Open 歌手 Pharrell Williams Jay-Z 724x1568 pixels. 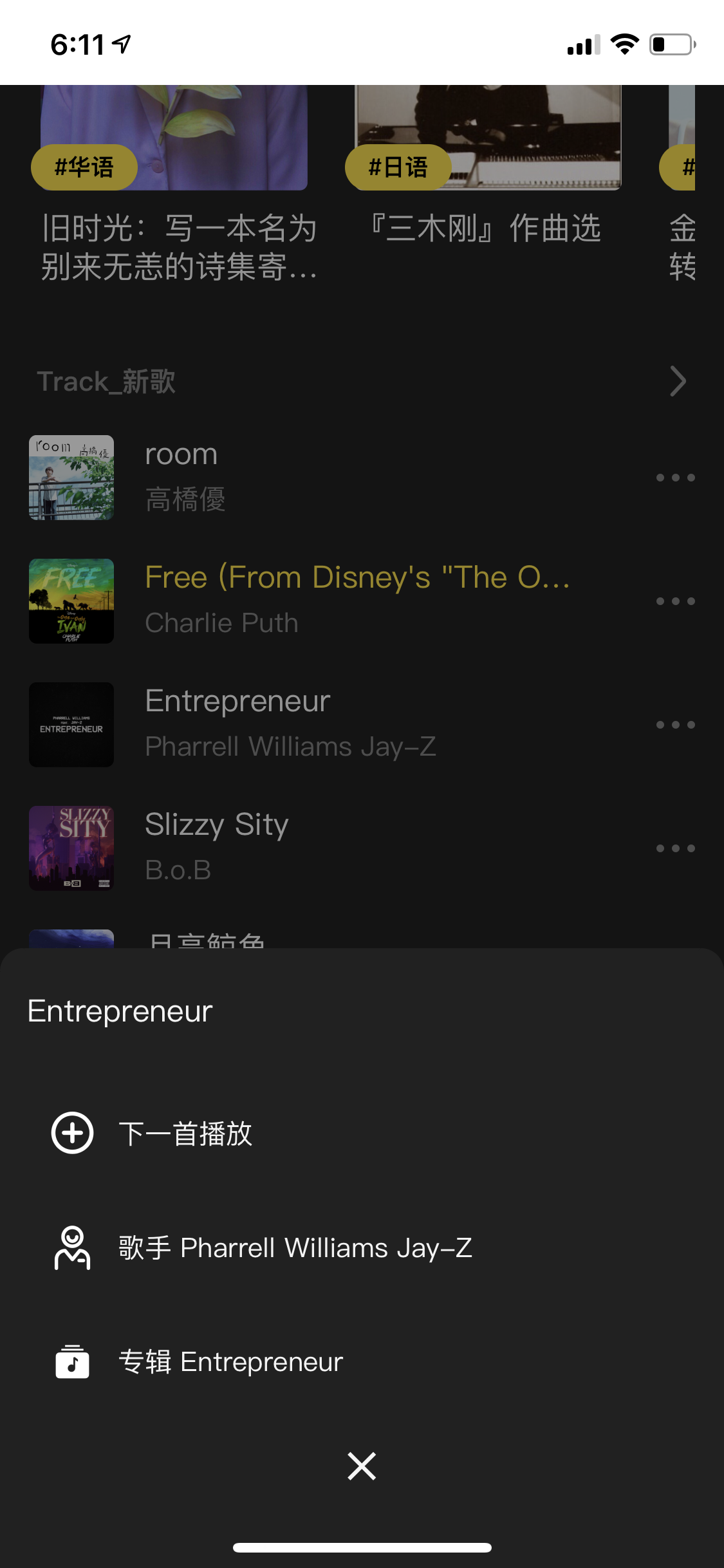click(x=295, y=1247)
